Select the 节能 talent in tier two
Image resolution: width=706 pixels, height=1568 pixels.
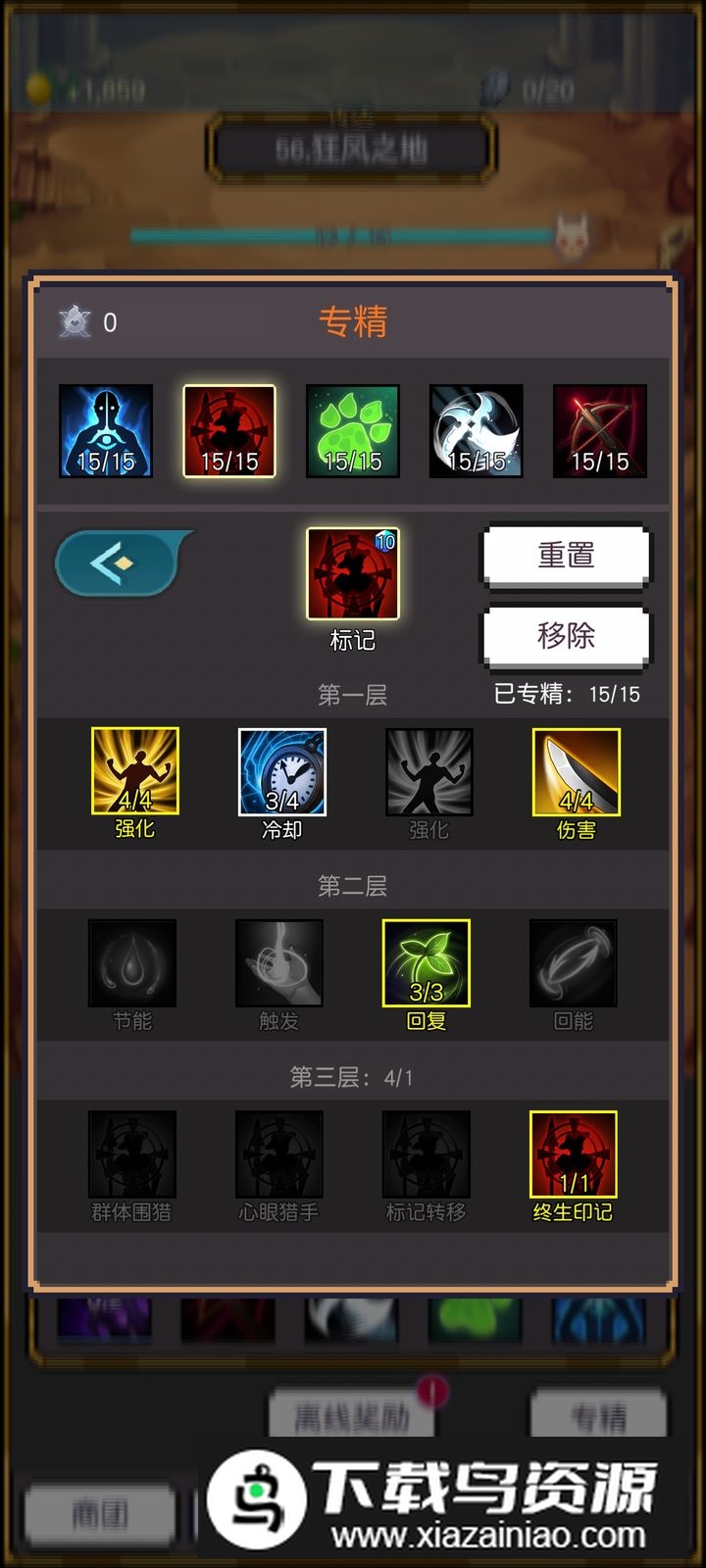[132, 963]
